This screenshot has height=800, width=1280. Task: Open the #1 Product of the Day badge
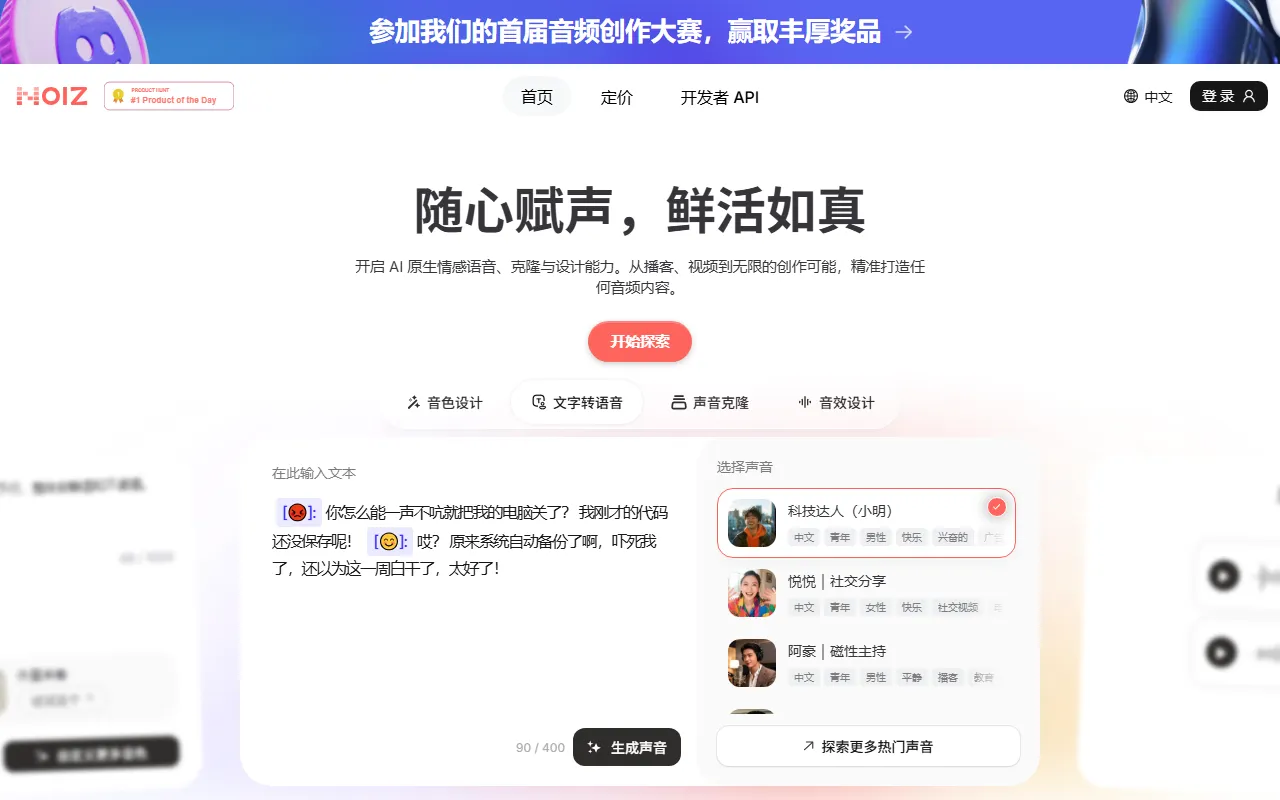[169, 96]
